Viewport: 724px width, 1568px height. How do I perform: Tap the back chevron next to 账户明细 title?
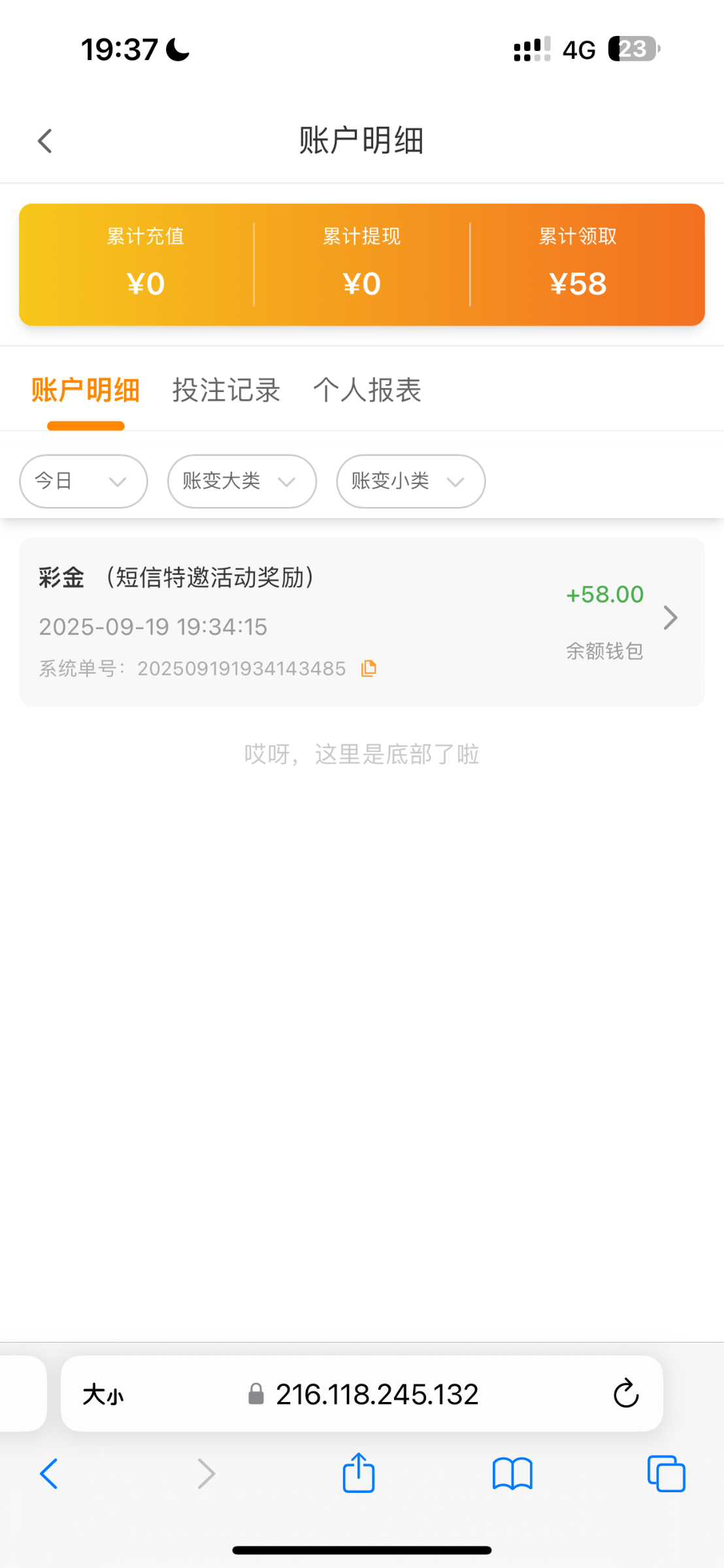coord(44,140)
